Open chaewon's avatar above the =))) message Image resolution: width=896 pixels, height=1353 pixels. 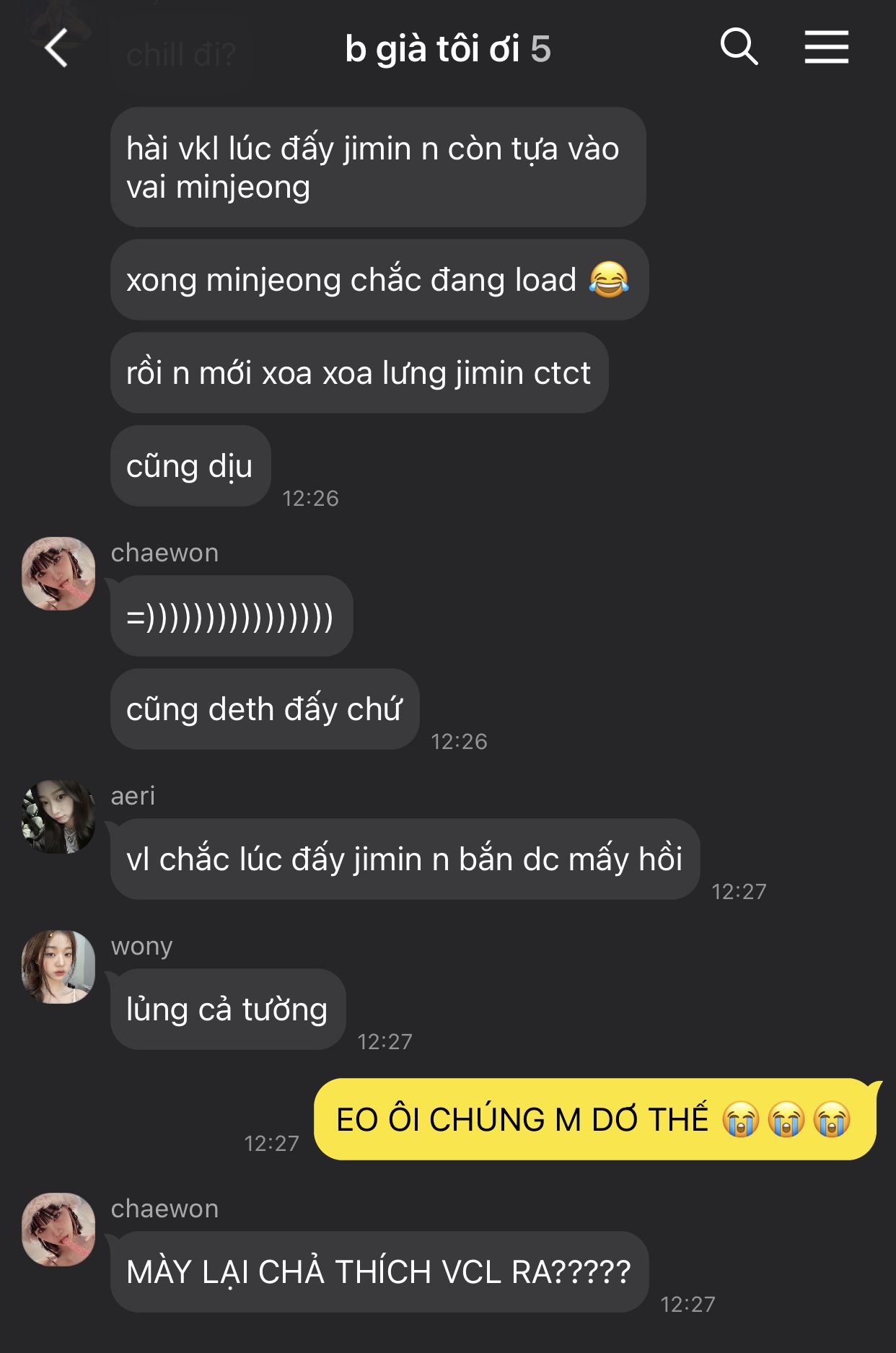[x=58, y=574]
